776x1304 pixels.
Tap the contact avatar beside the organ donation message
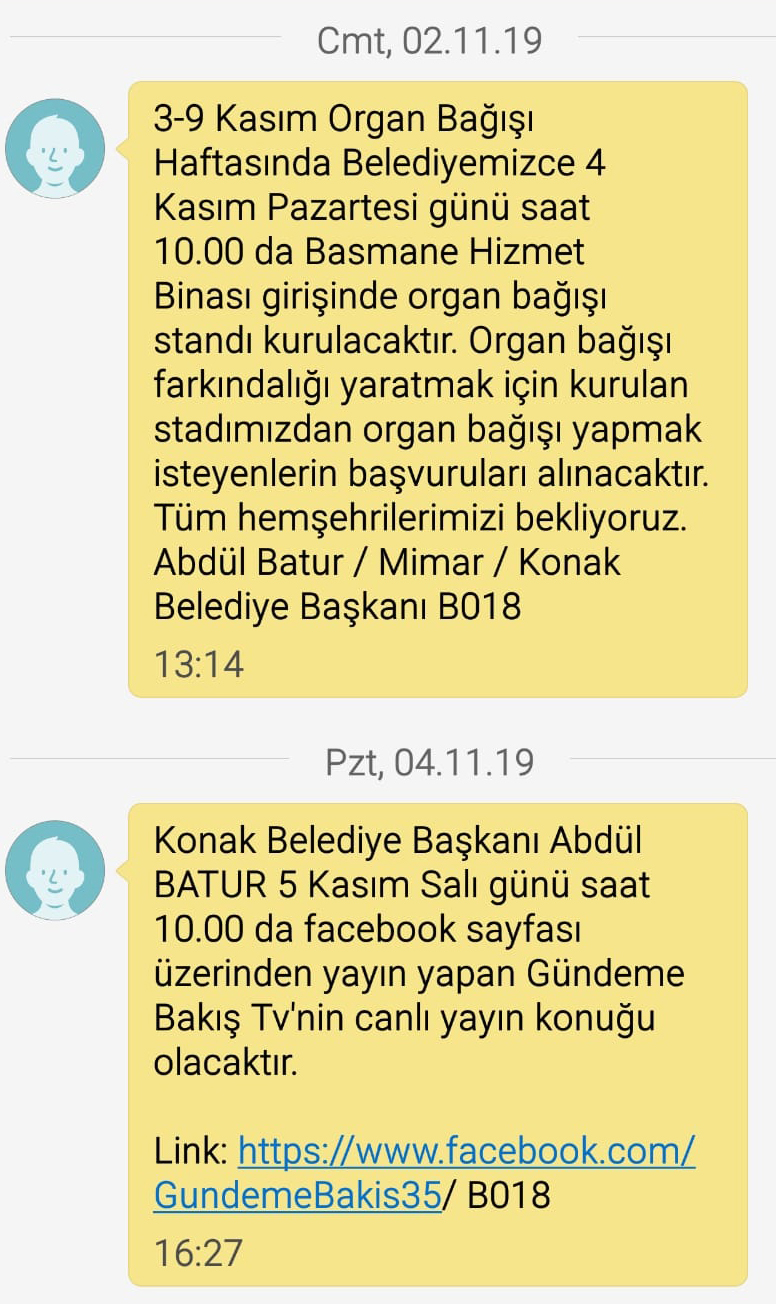pyautogui.click(x=55, y=147)
